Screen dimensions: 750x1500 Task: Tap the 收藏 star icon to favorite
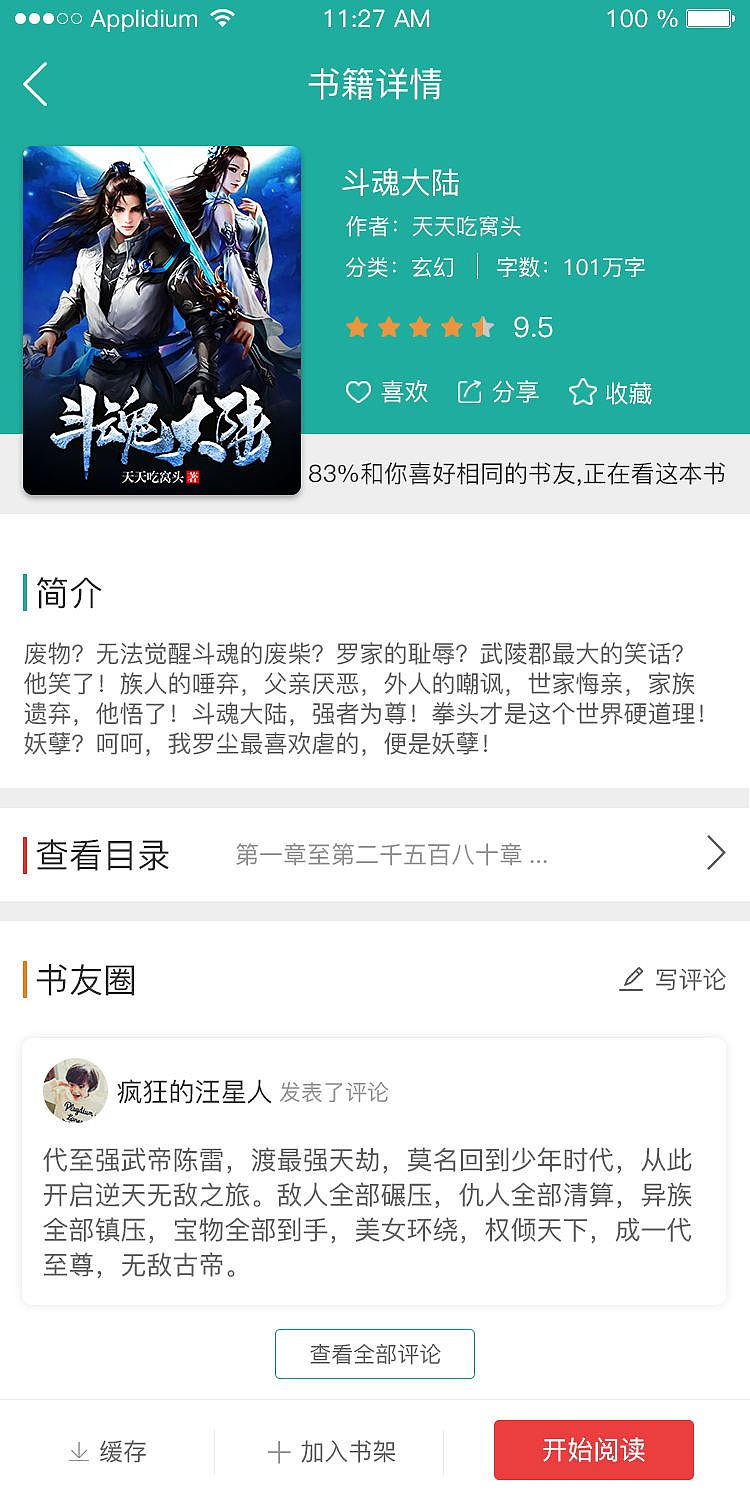click(x=582, y=392)
